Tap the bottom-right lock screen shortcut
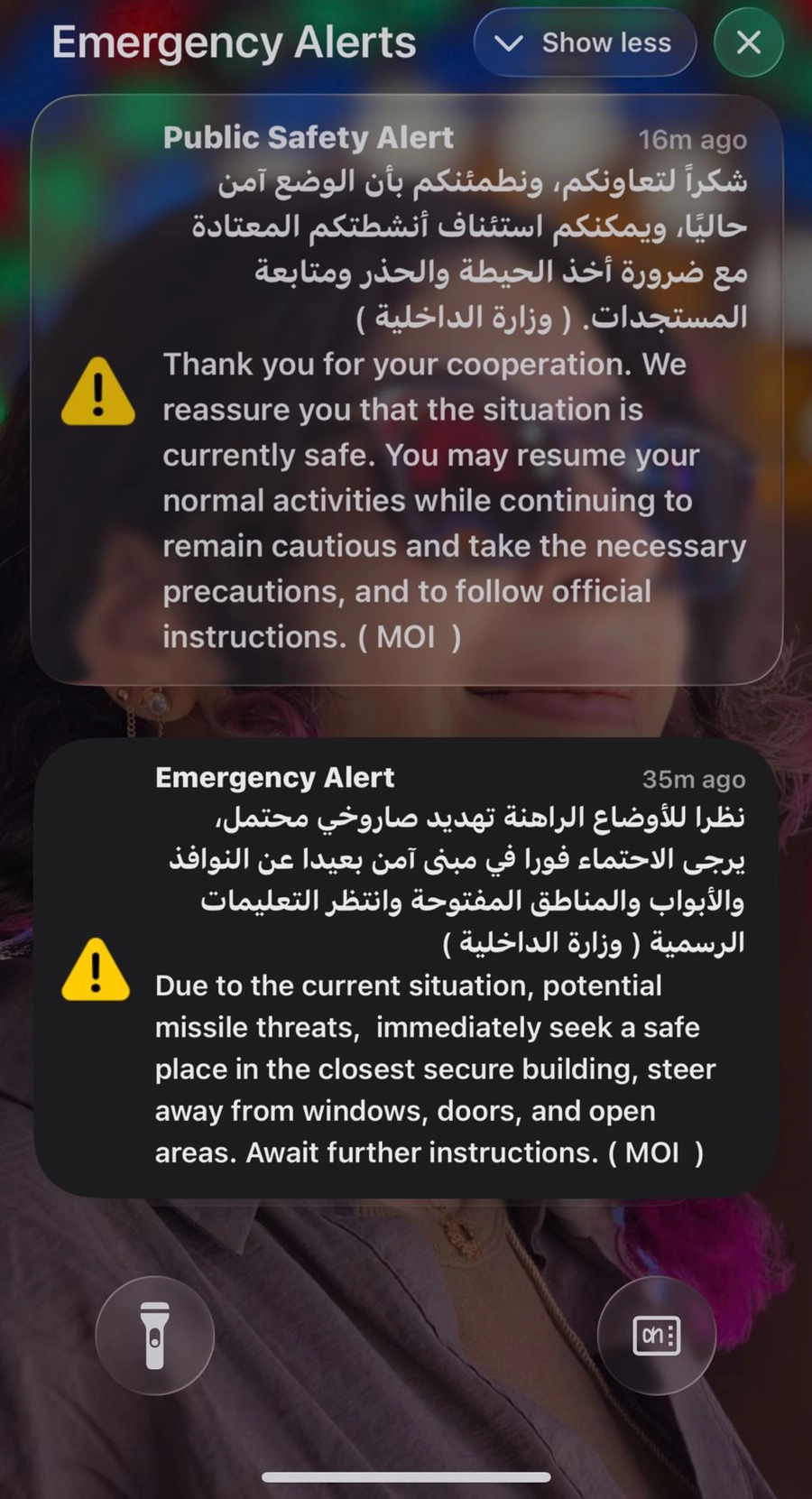Image resolution: width=812 pixels, height=1499 pixels. click(657, 1336)
